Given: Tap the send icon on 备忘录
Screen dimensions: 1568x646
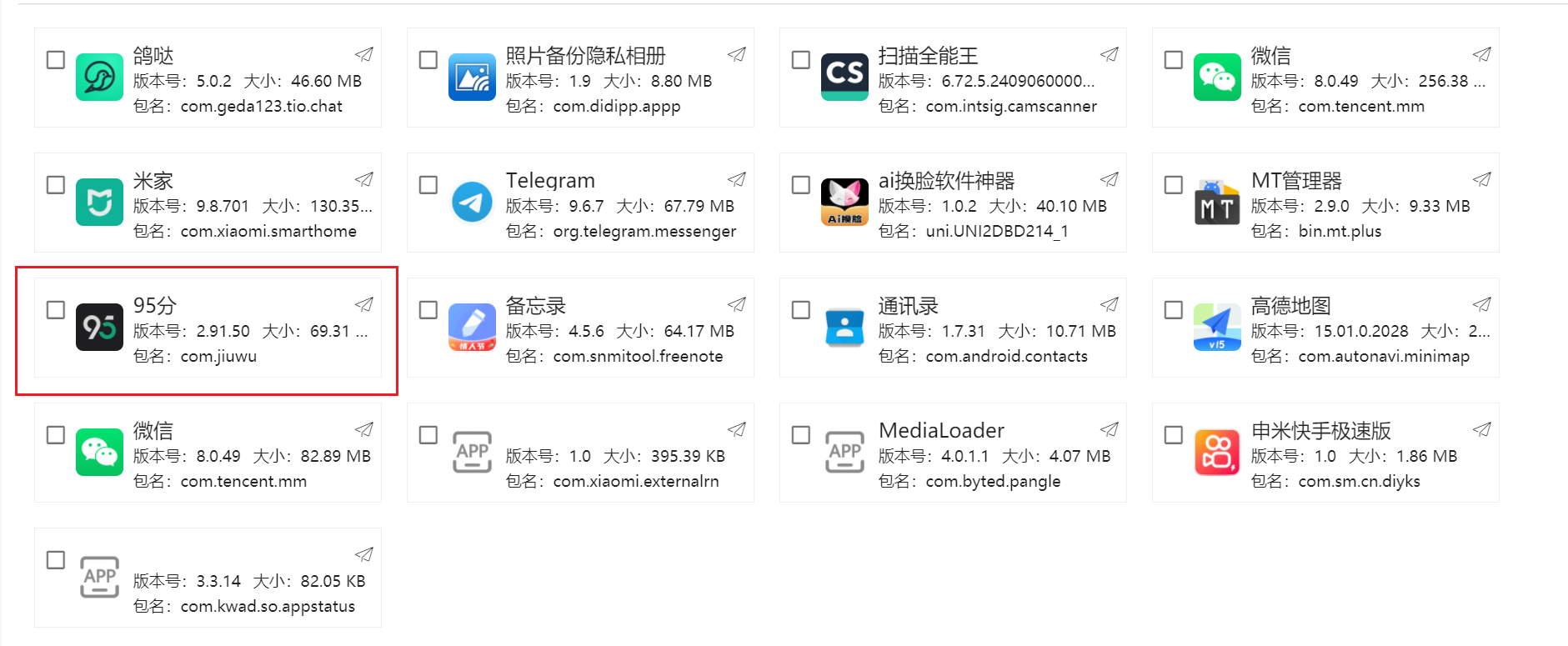Looking at the screenshot, I should click(x=737, y=304).
